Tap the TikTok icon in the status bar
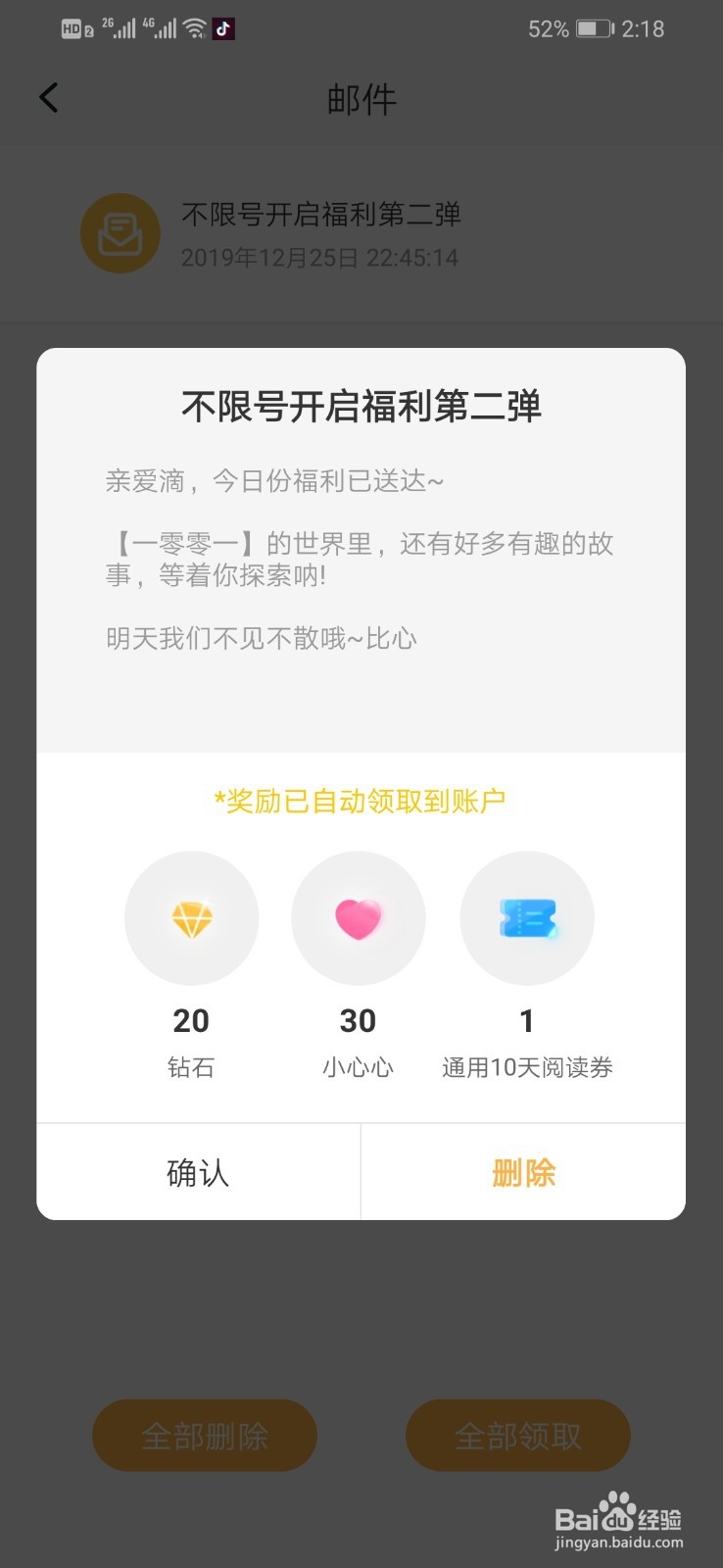This screenshot has width=723, height=1568. 220,28
